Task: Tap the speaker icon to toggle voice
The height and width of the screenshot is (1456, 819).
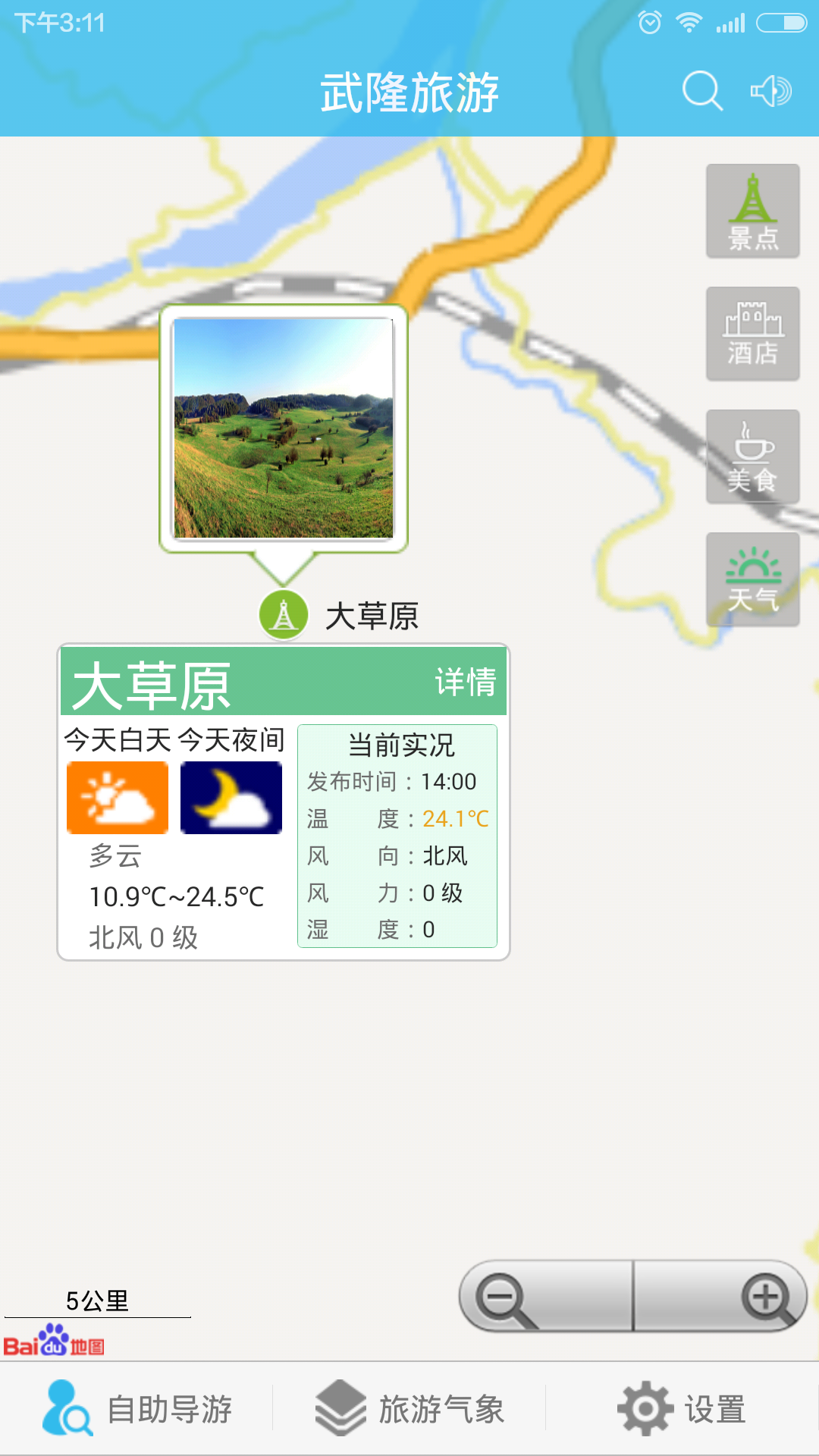Action: point(770,90)
